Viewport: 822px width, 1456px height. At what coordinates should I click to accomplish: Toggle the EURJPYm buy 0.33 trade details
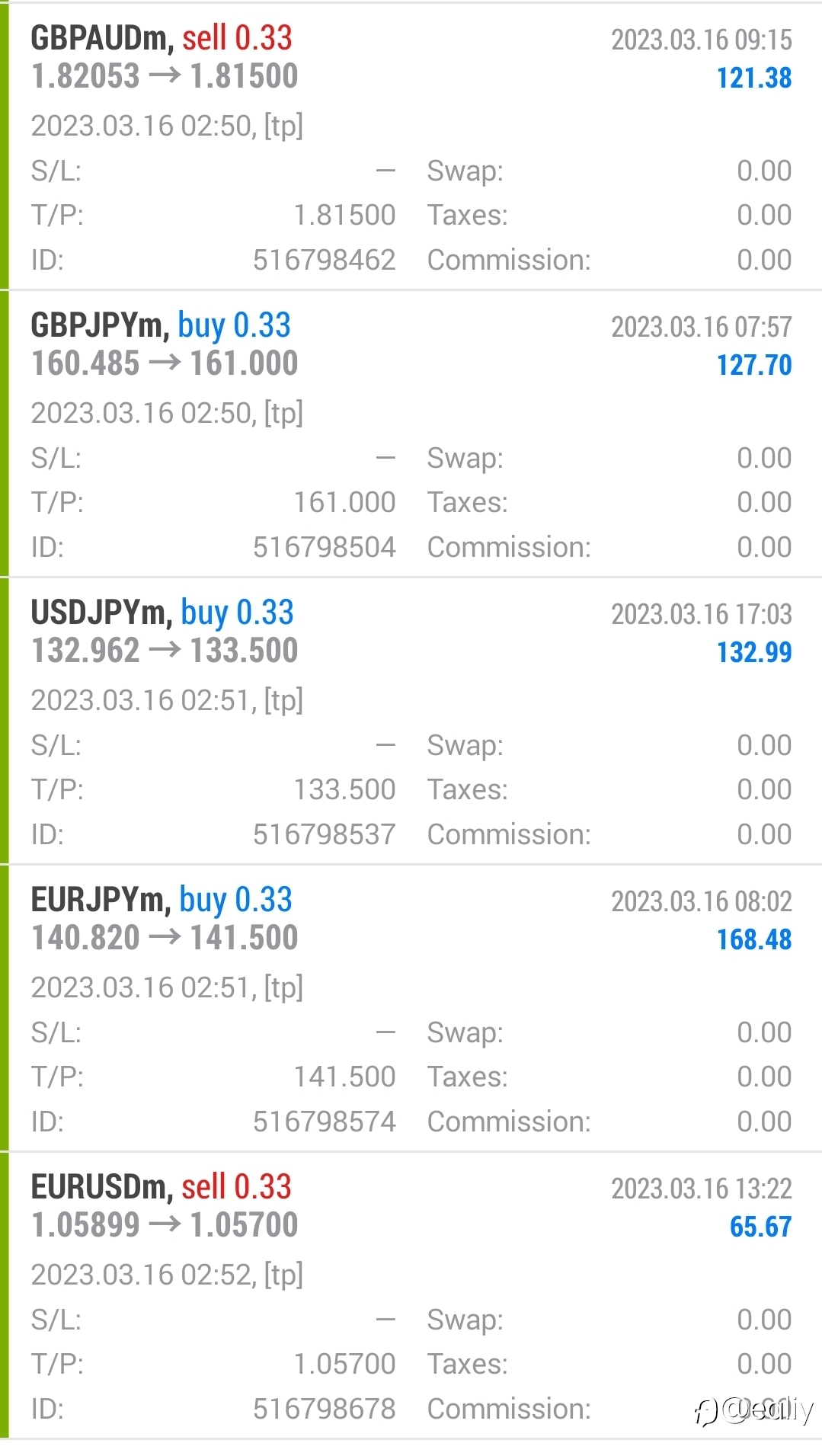pyautogui.click(x=411, y=1008)
